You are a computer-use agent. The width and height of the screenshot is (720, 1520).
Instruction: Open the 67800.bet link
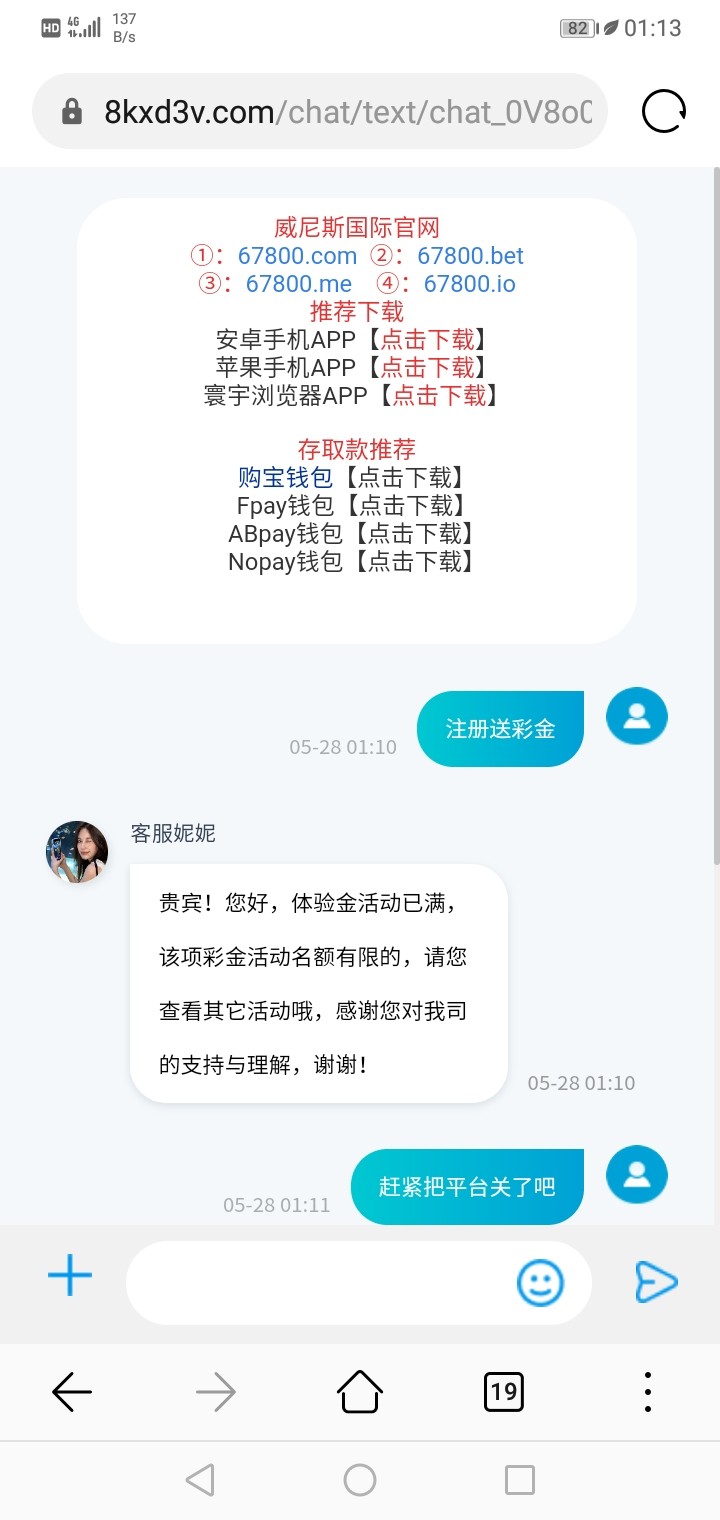(470, 256)
